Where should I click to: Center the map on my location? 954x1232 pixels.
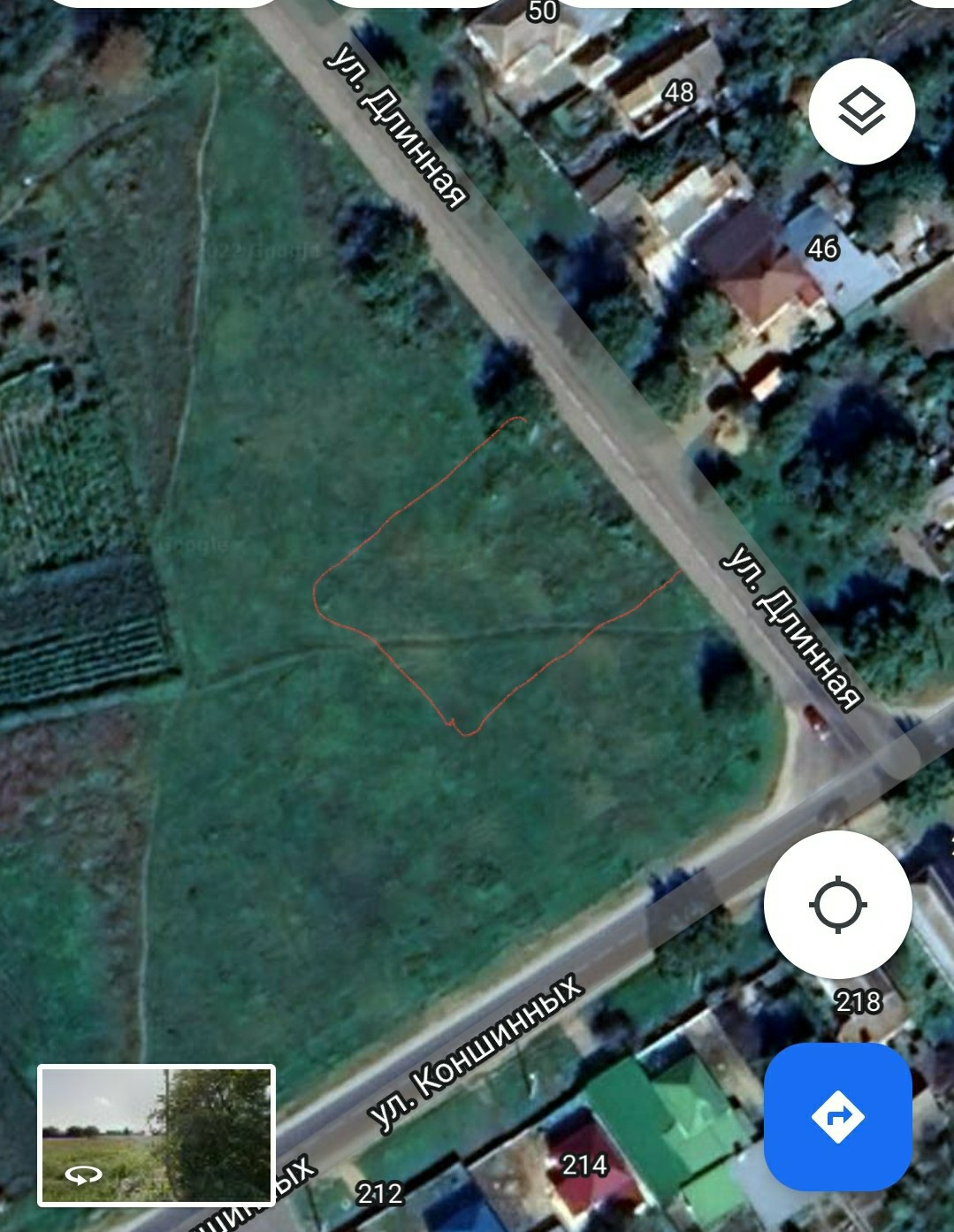837,905
